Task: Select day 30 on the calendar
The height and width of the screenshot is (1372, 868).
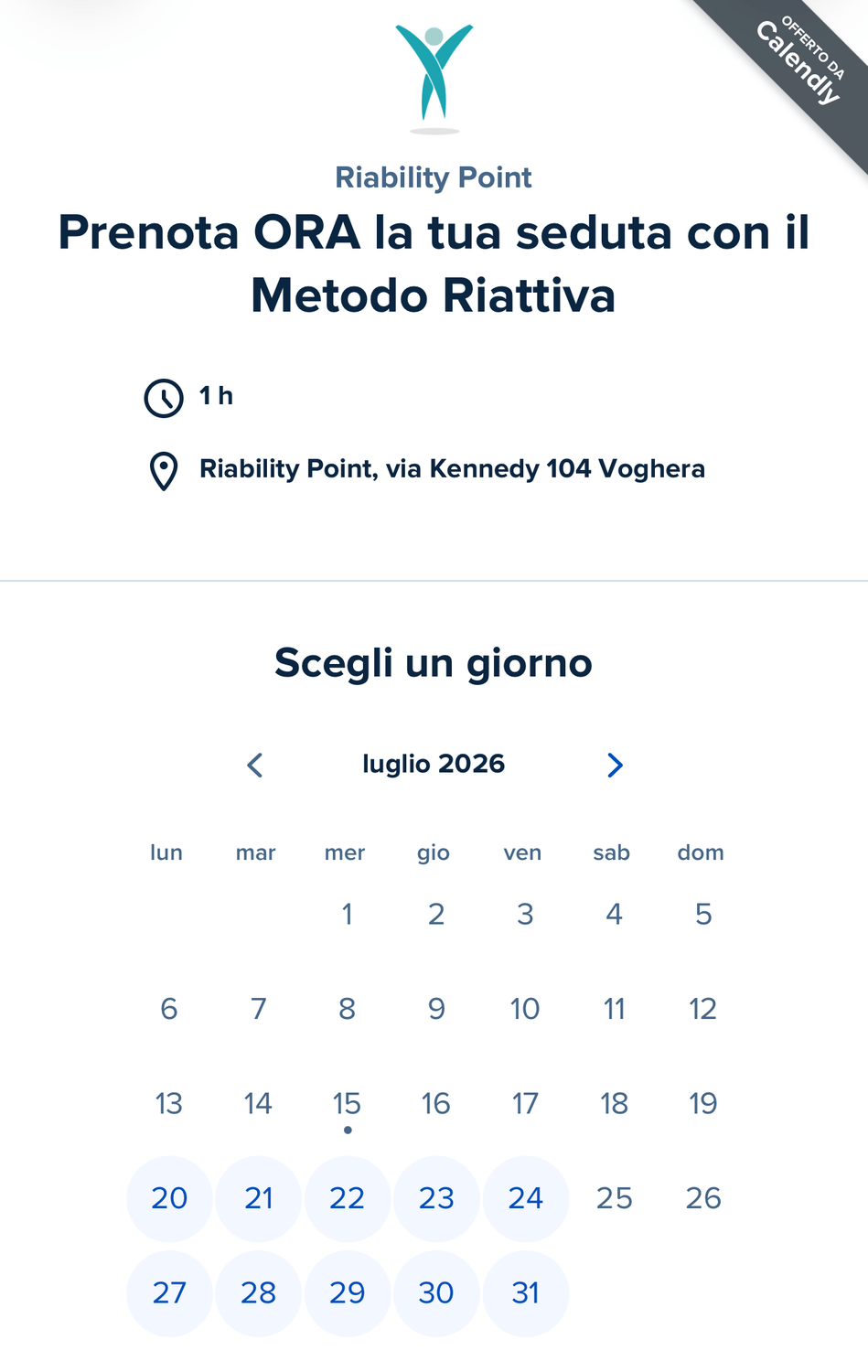Action: click(x=436, y=1293)
